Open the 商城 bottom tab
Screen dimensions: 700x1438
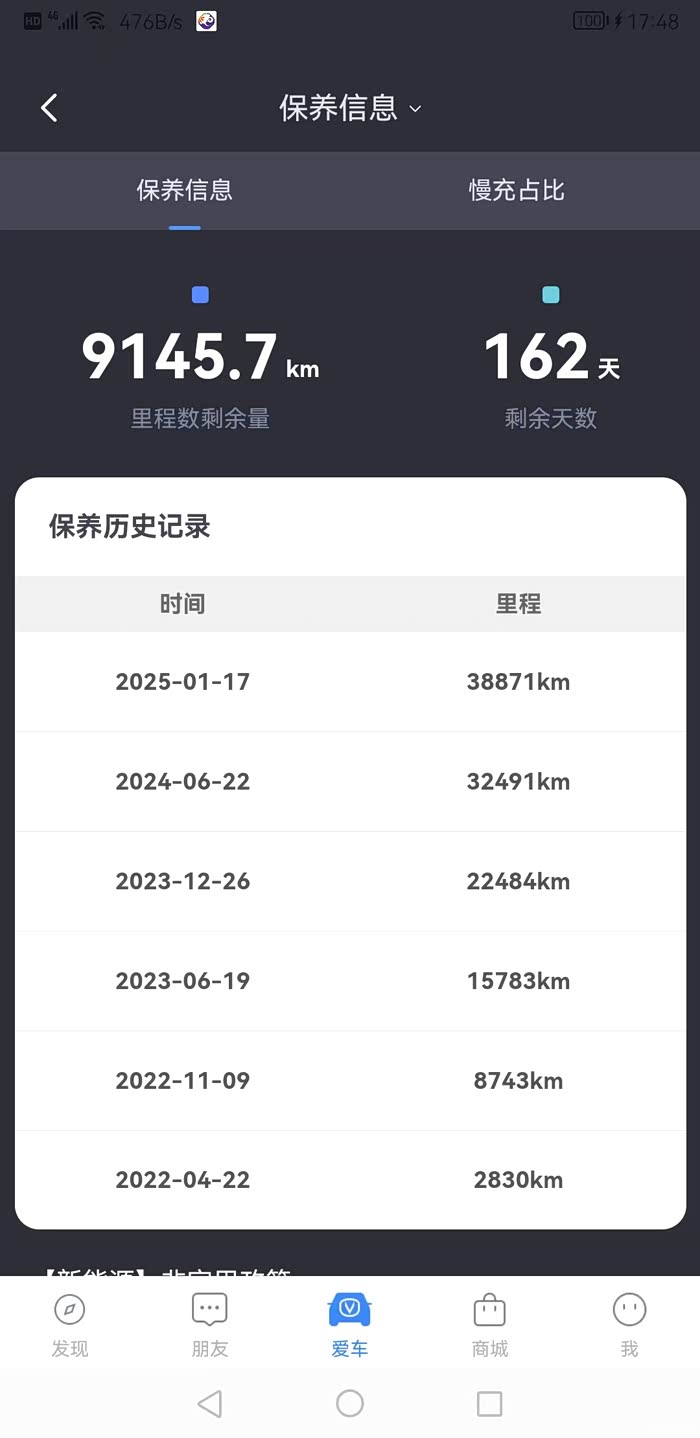(490, 1324)
